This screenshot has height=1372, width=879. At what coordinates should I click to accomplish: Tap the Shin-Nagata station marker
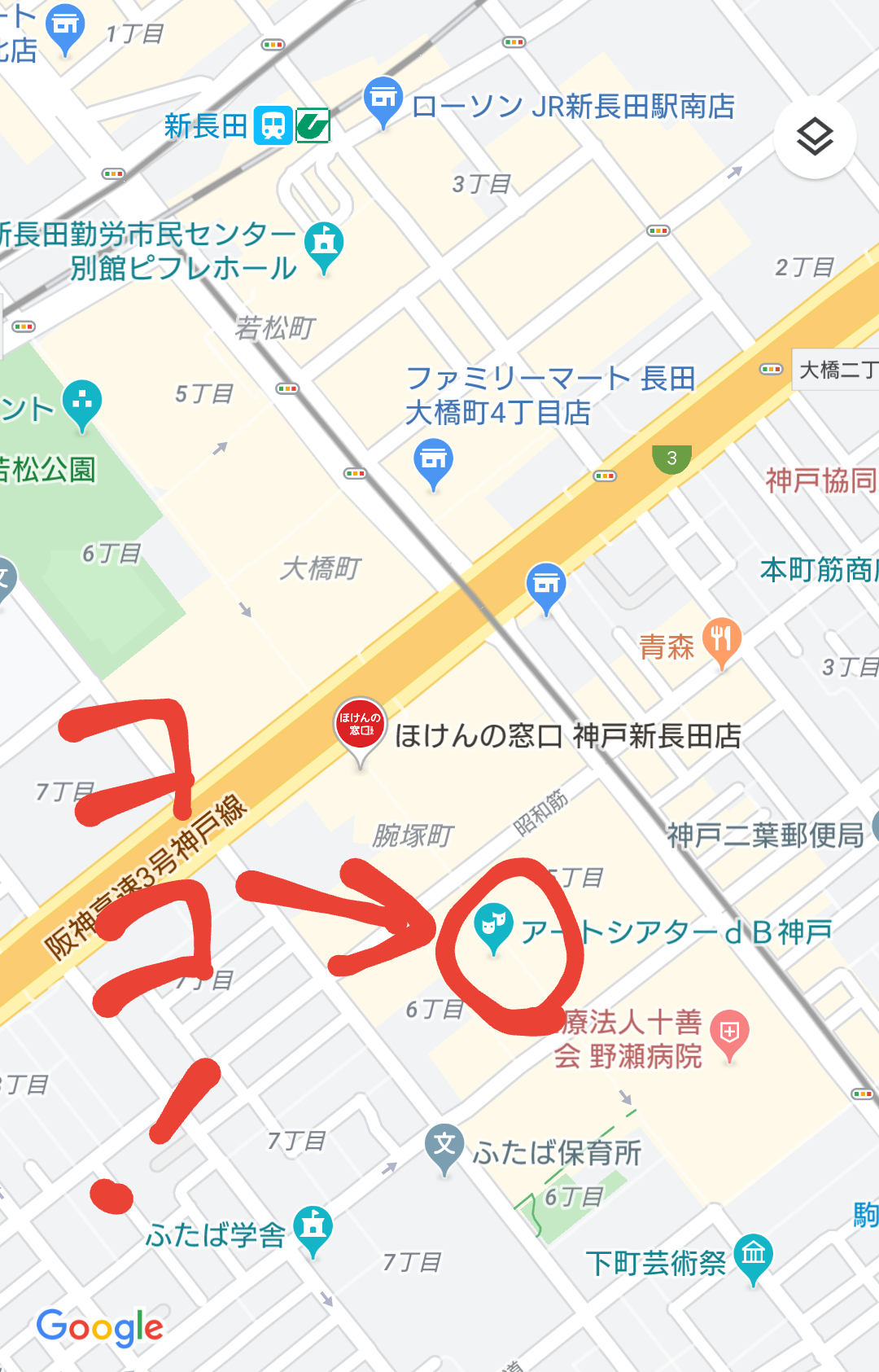click(273, 126)
